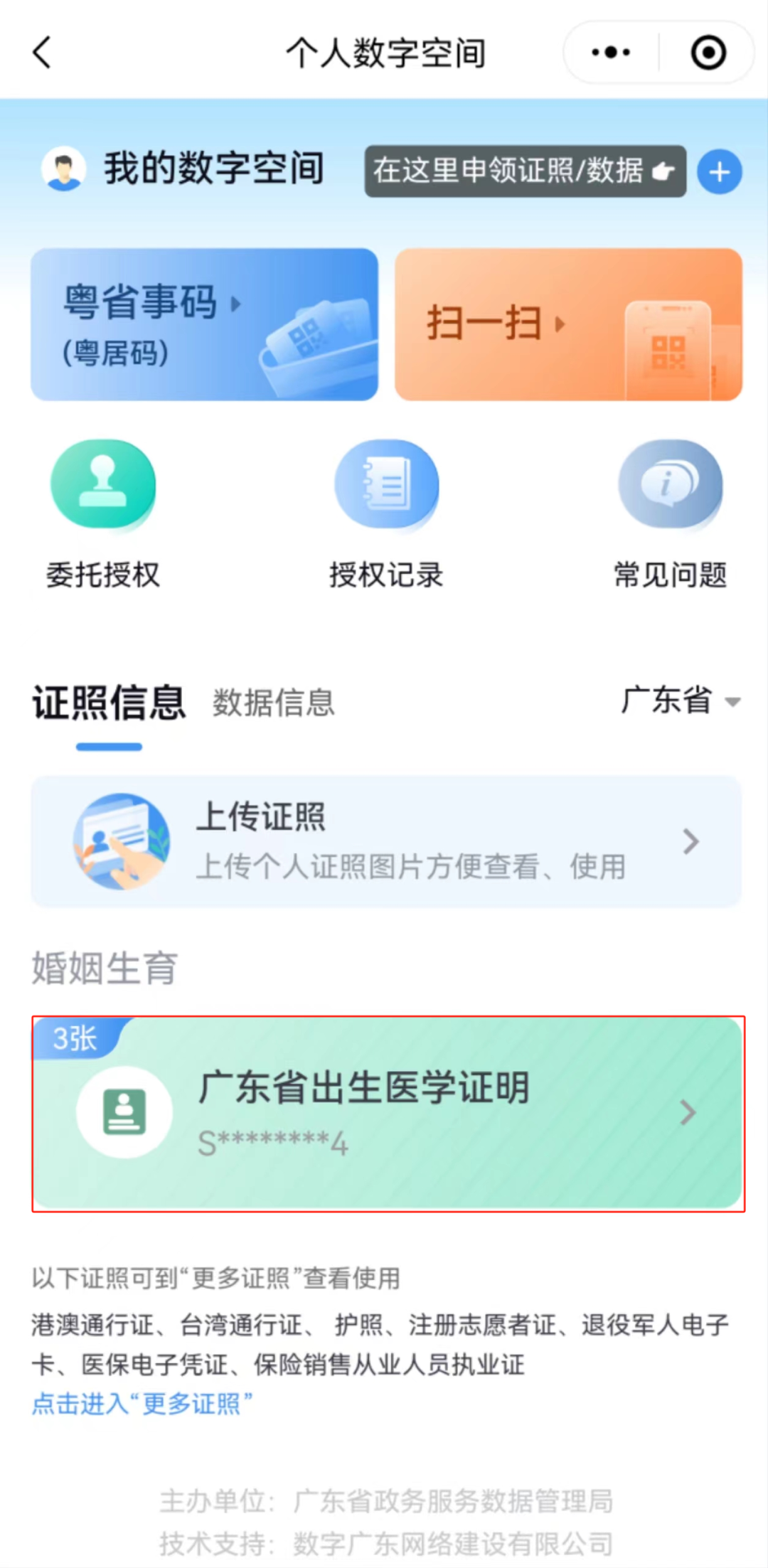Open 上传证照 row
This screenshot has width=768, height=1568.
[386, 841]
